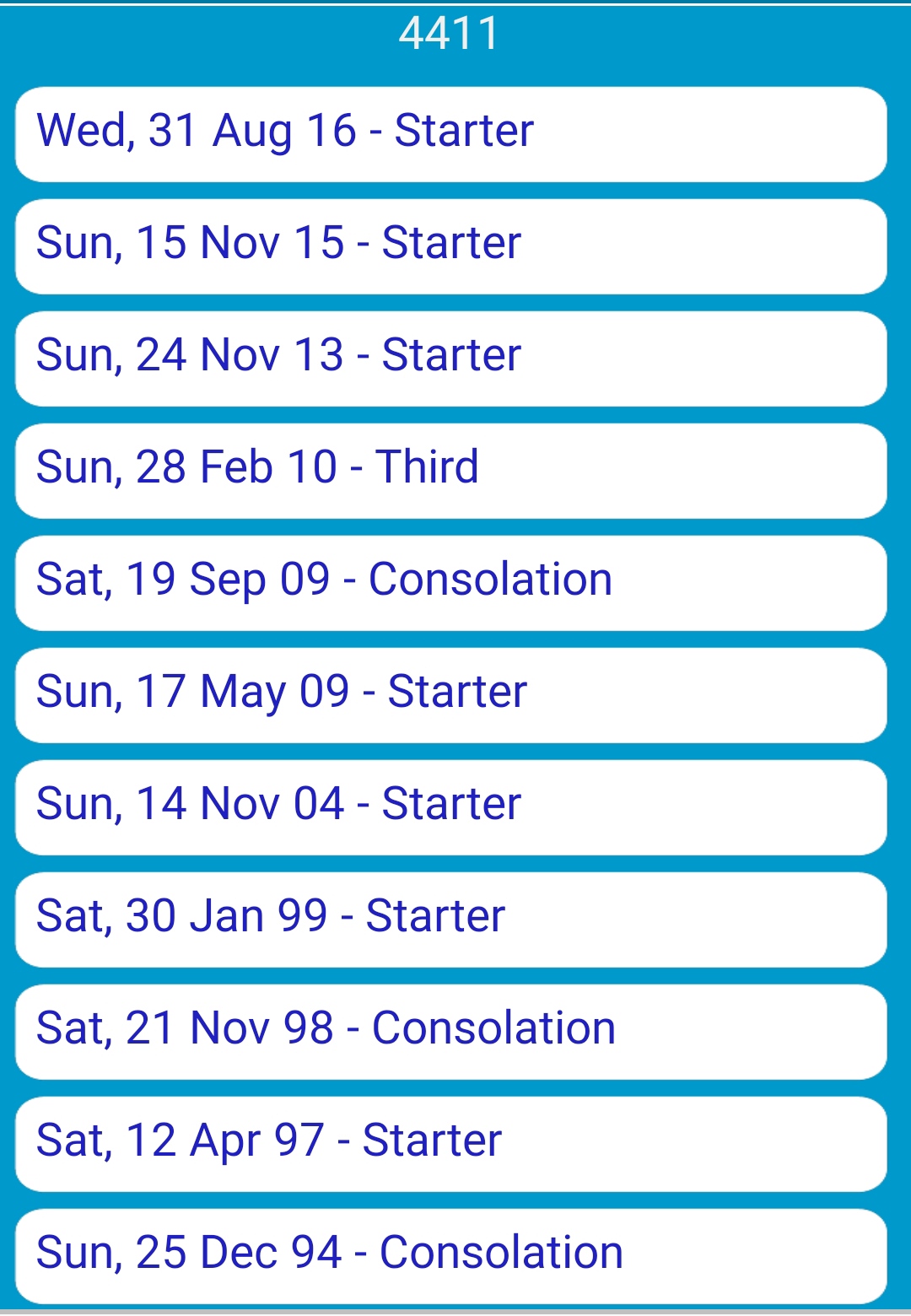Image resolution: width=911 pixels, height=1316 pixels.
Task: Open Sun, 24 Nov 13 Starter result
Action: [x=450, y=358]
